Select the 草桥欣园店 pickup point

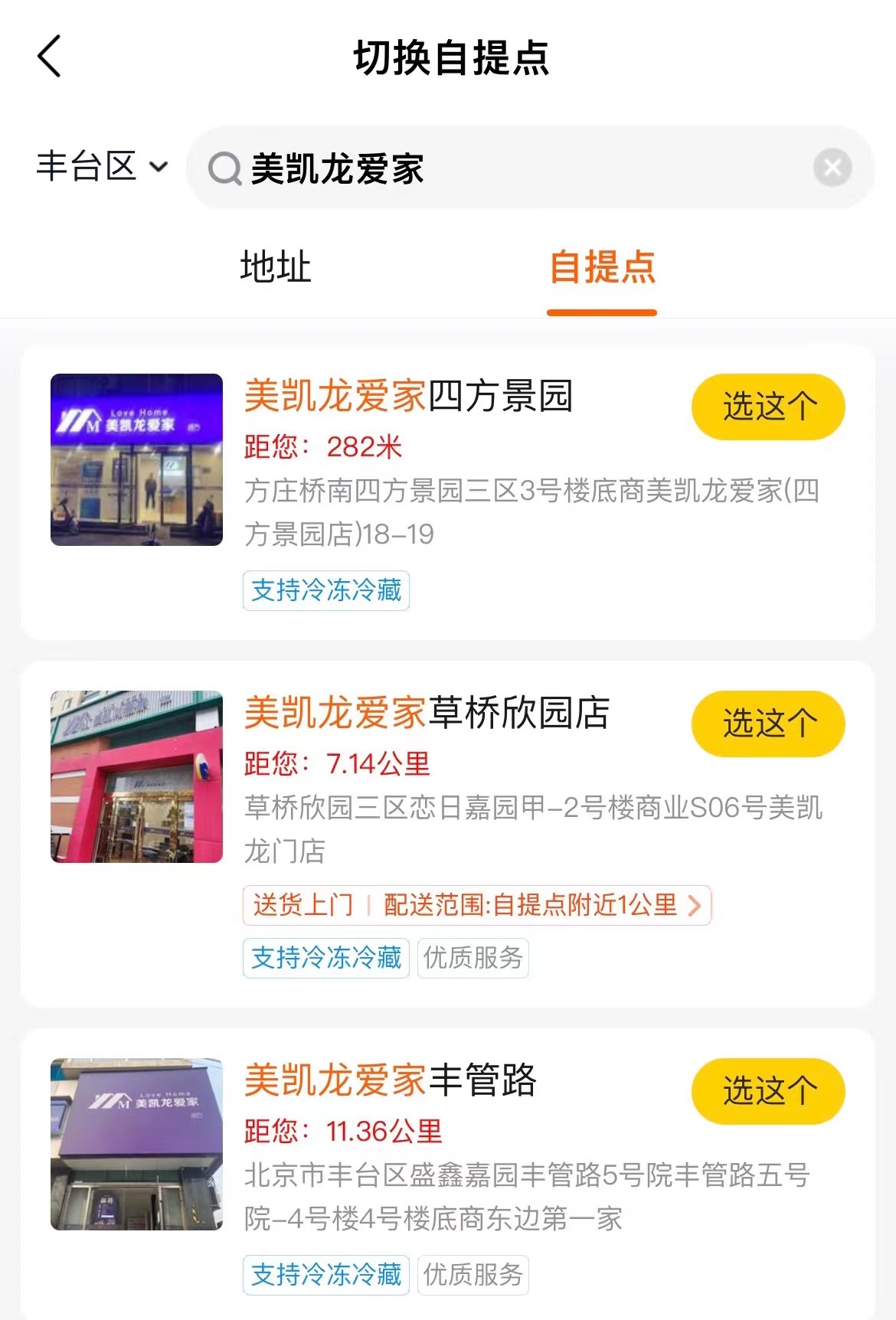[x=767, y=724]
